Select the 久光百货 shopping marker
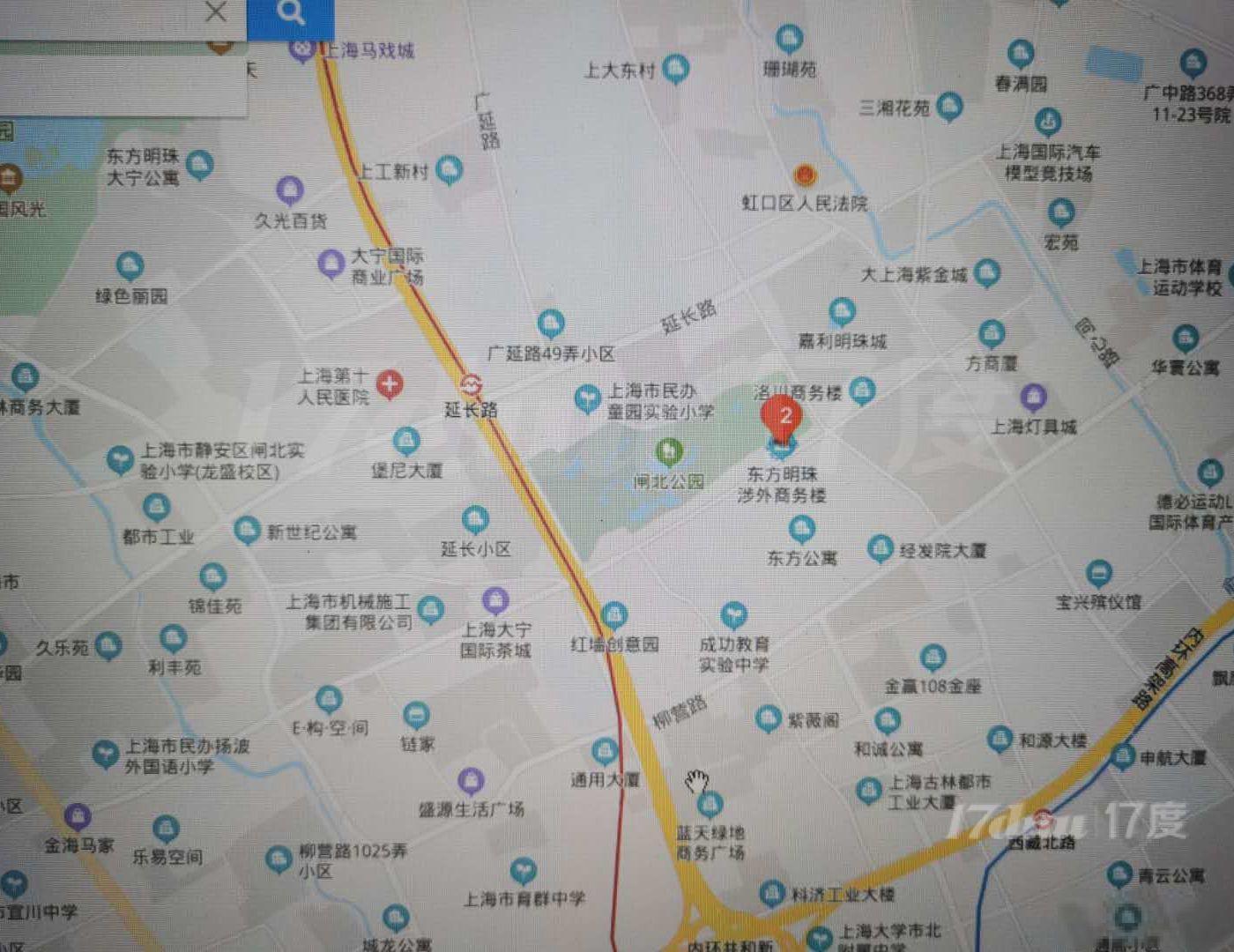This screenshot has width=1234, height=952. (x=290, y=190)
